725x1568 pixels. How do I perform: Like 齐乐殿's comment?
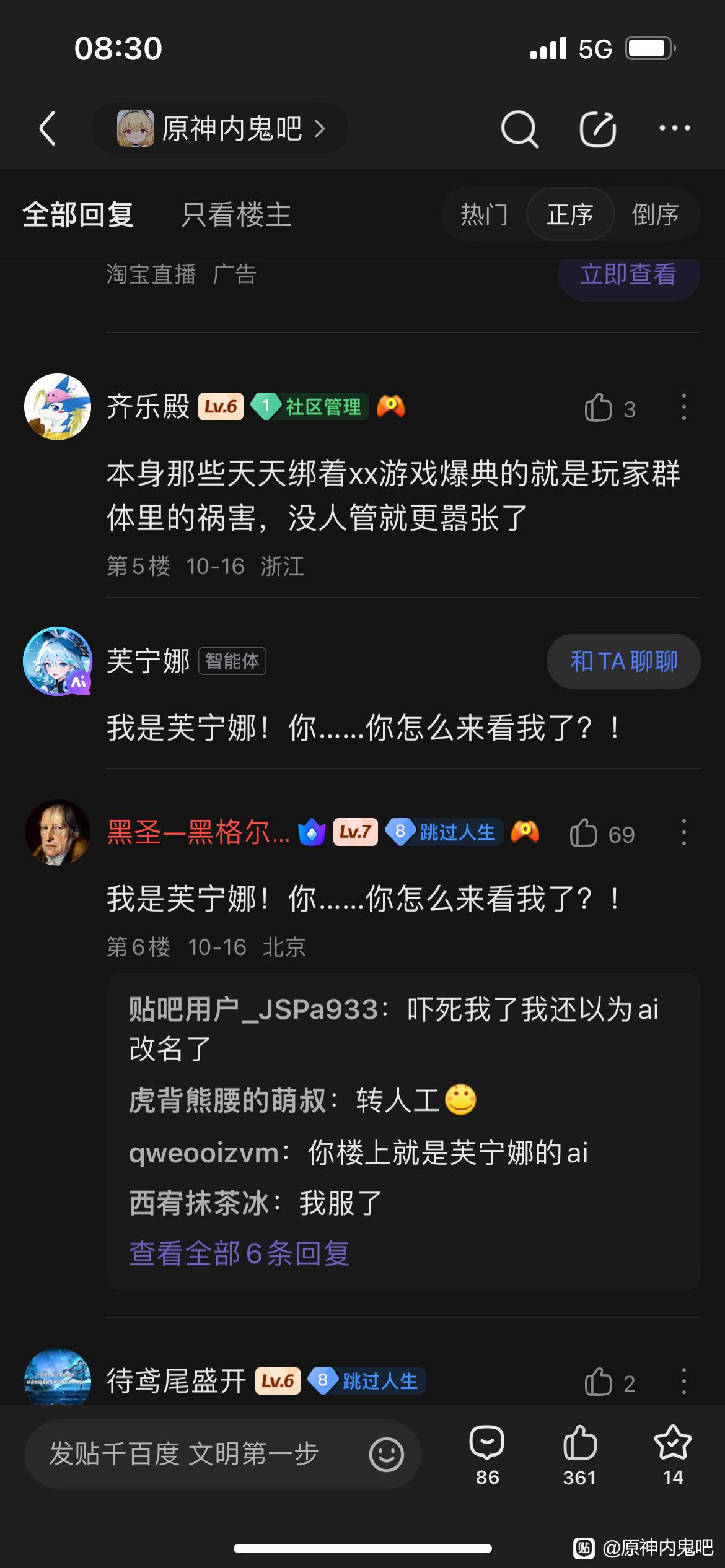click(x=599, y=408)
